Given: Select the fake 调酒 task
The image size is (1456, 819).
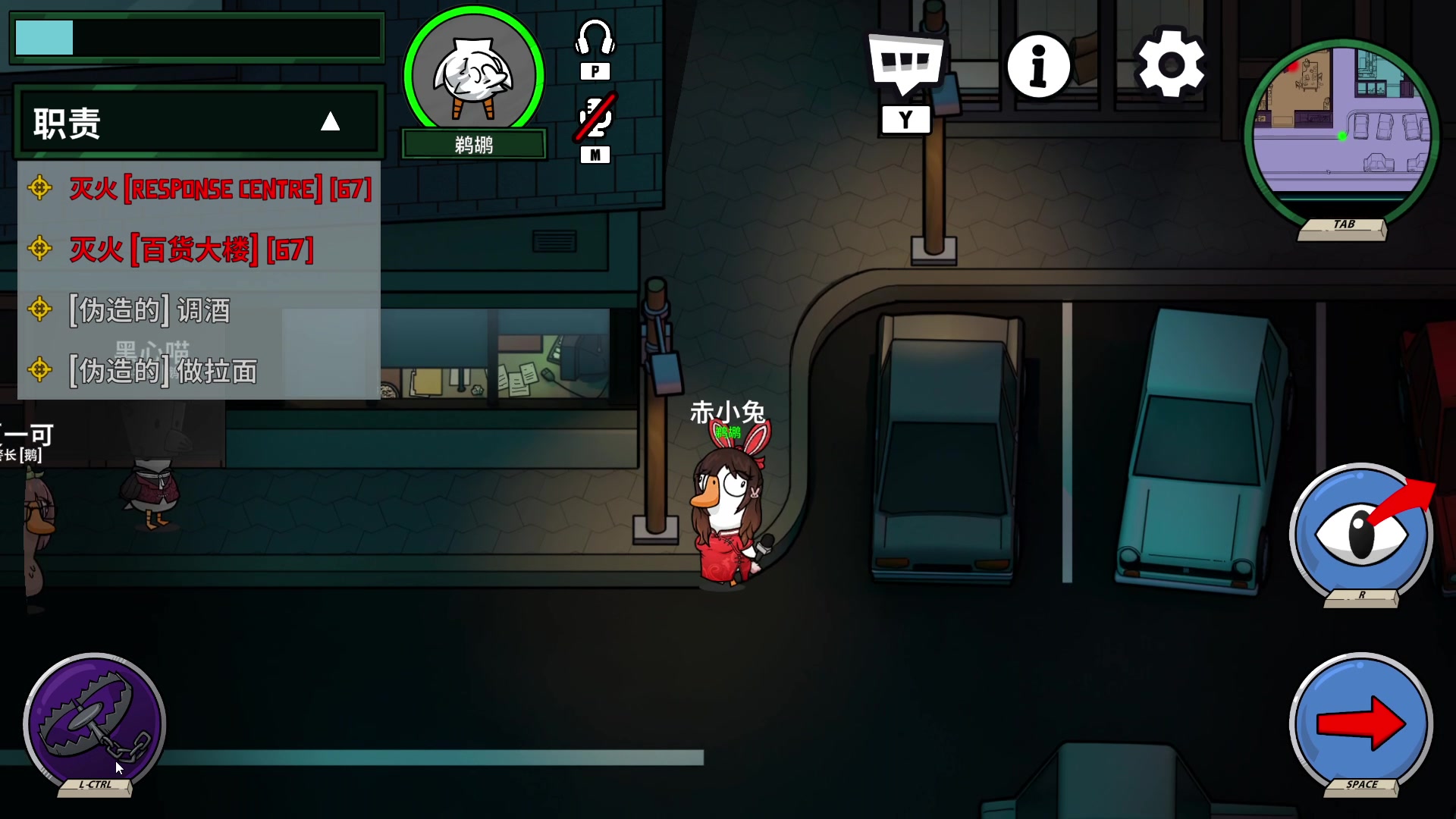Looking at the screenshot, I should point(149,310).
